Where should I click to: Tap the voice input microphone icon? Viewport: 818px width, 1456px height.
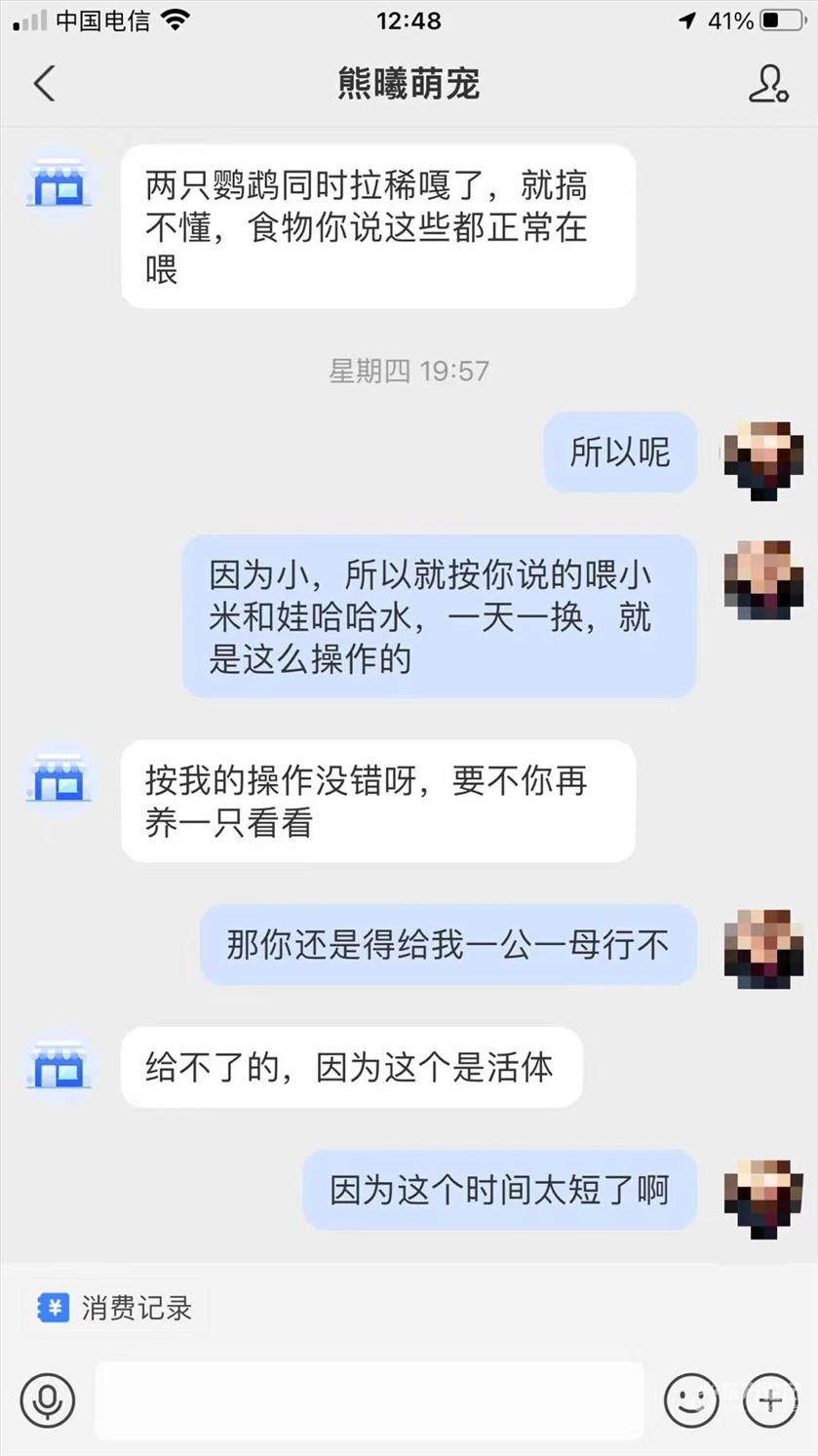point(47,1400)
